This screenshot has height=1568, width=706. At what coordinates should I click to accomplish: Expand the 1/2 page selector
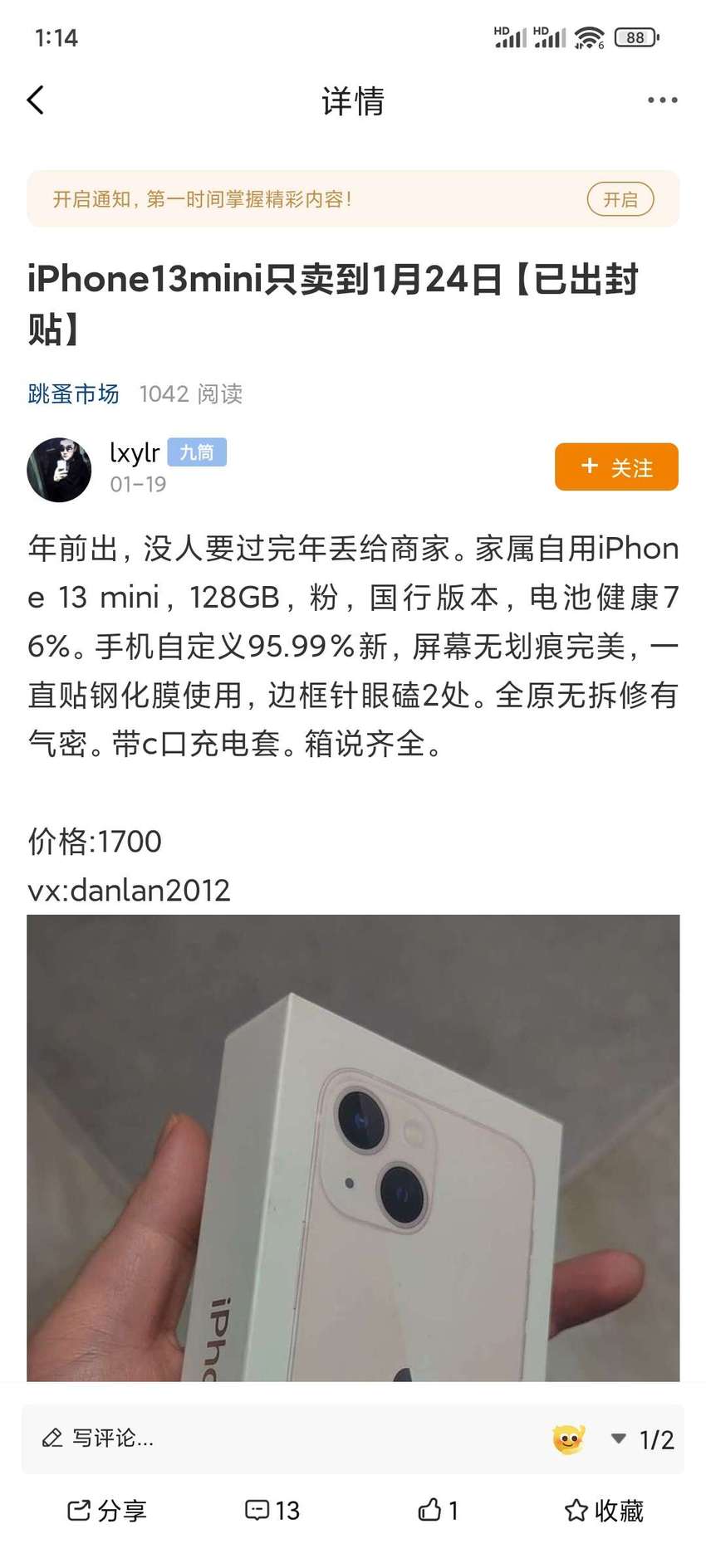pos(642,1439)
